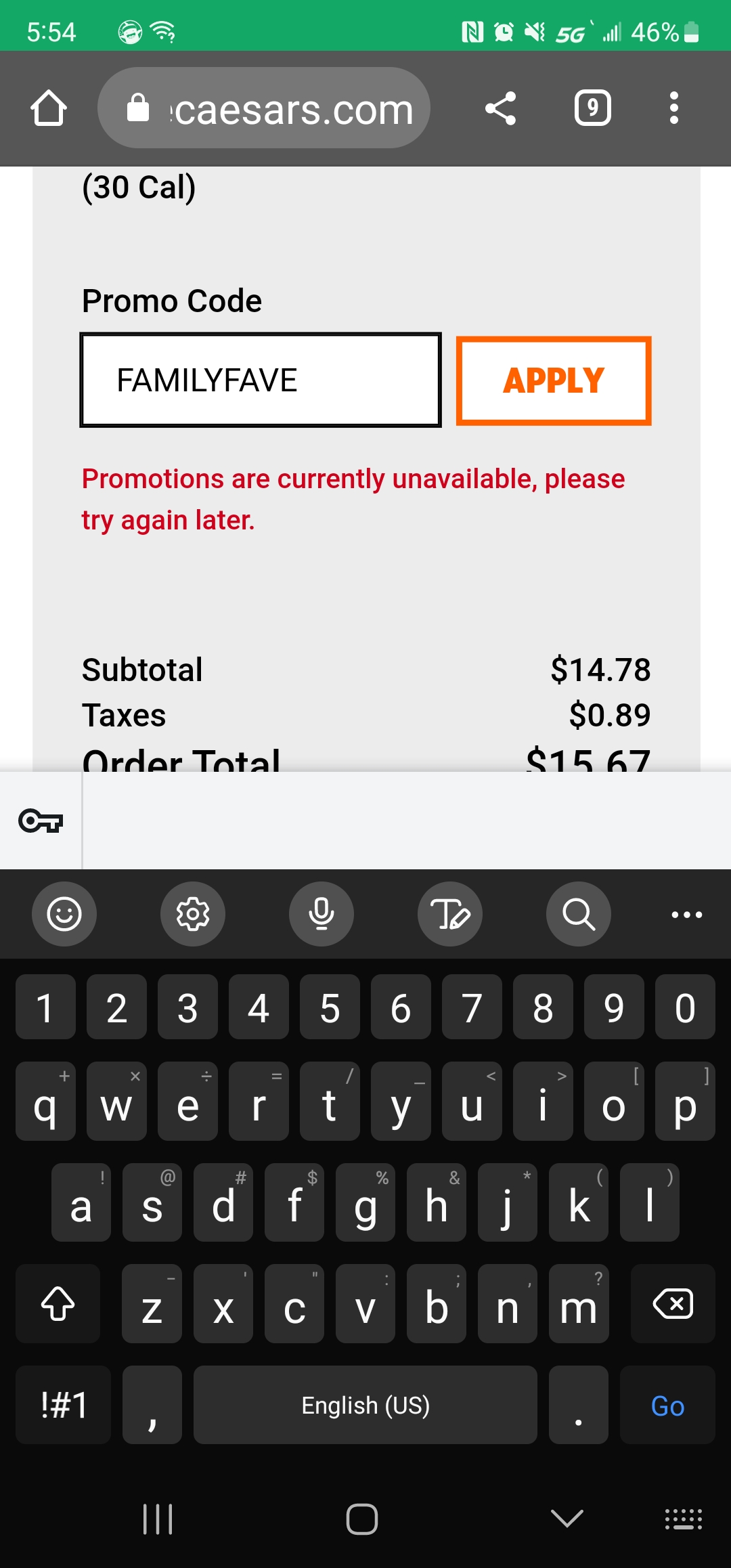Tap the share icon next to address bar

click(x=502, y=108)
